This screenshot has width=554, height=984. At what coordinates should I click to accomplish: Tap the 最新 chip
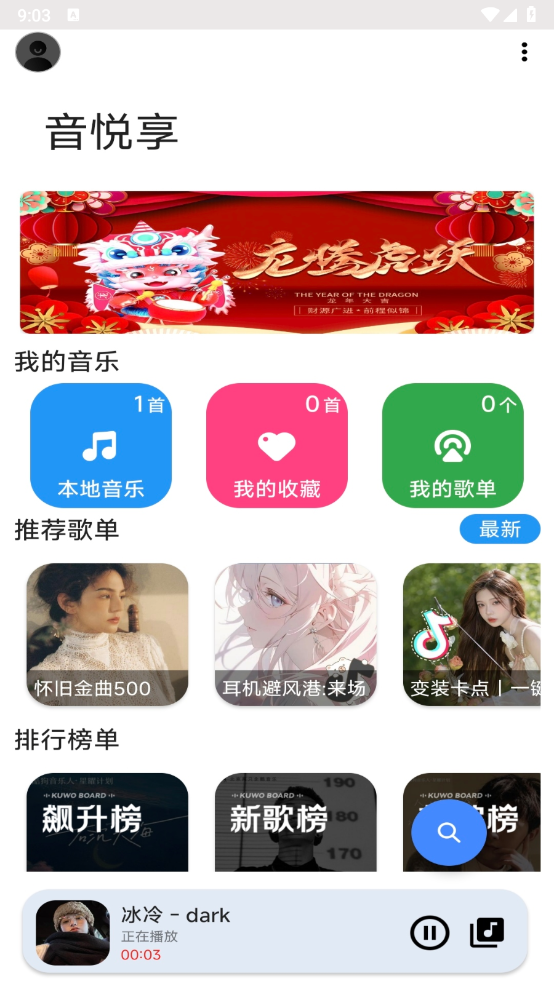click(x=500, y=529)
